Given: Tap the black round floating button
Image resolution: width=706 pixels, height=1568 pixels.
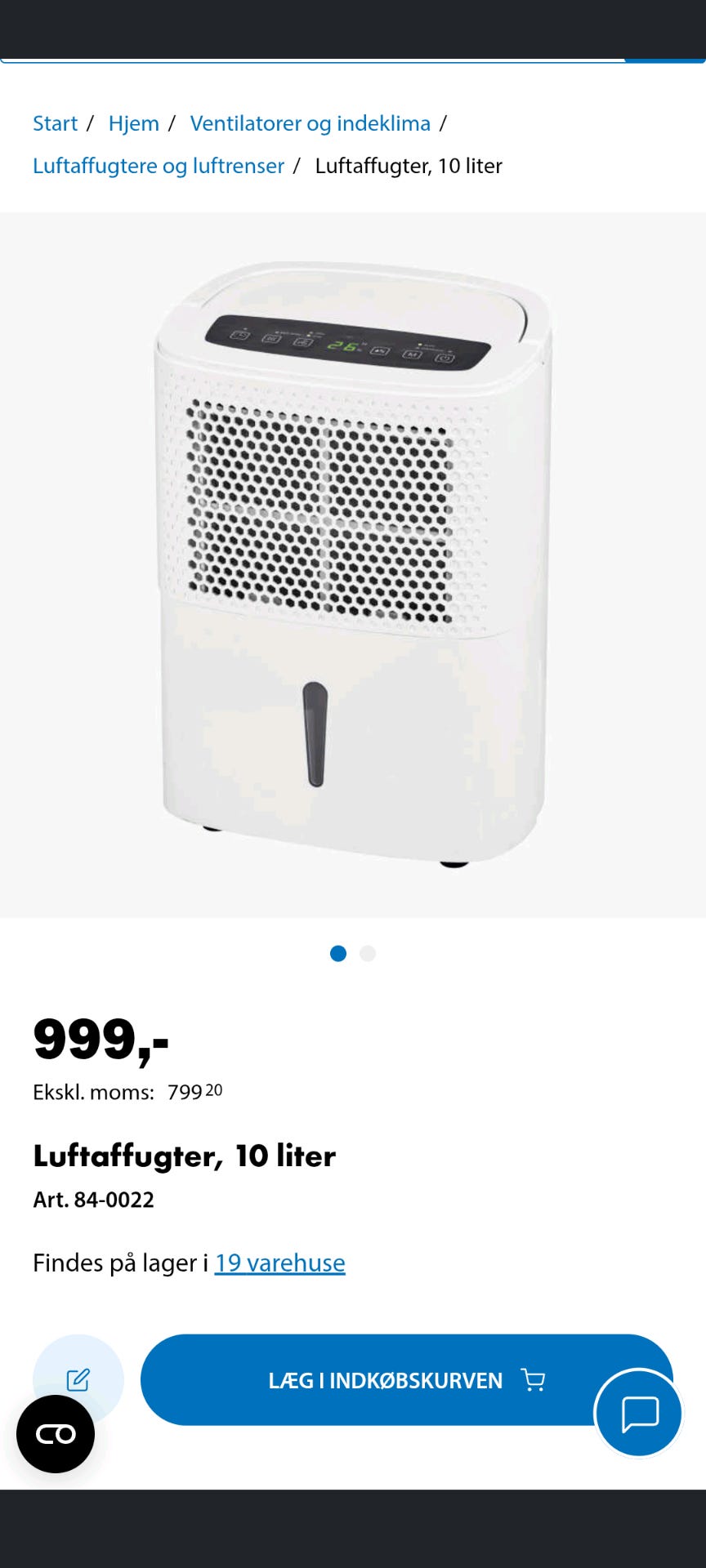Looking at the screenshot, I should click(x=56, y=1434).
